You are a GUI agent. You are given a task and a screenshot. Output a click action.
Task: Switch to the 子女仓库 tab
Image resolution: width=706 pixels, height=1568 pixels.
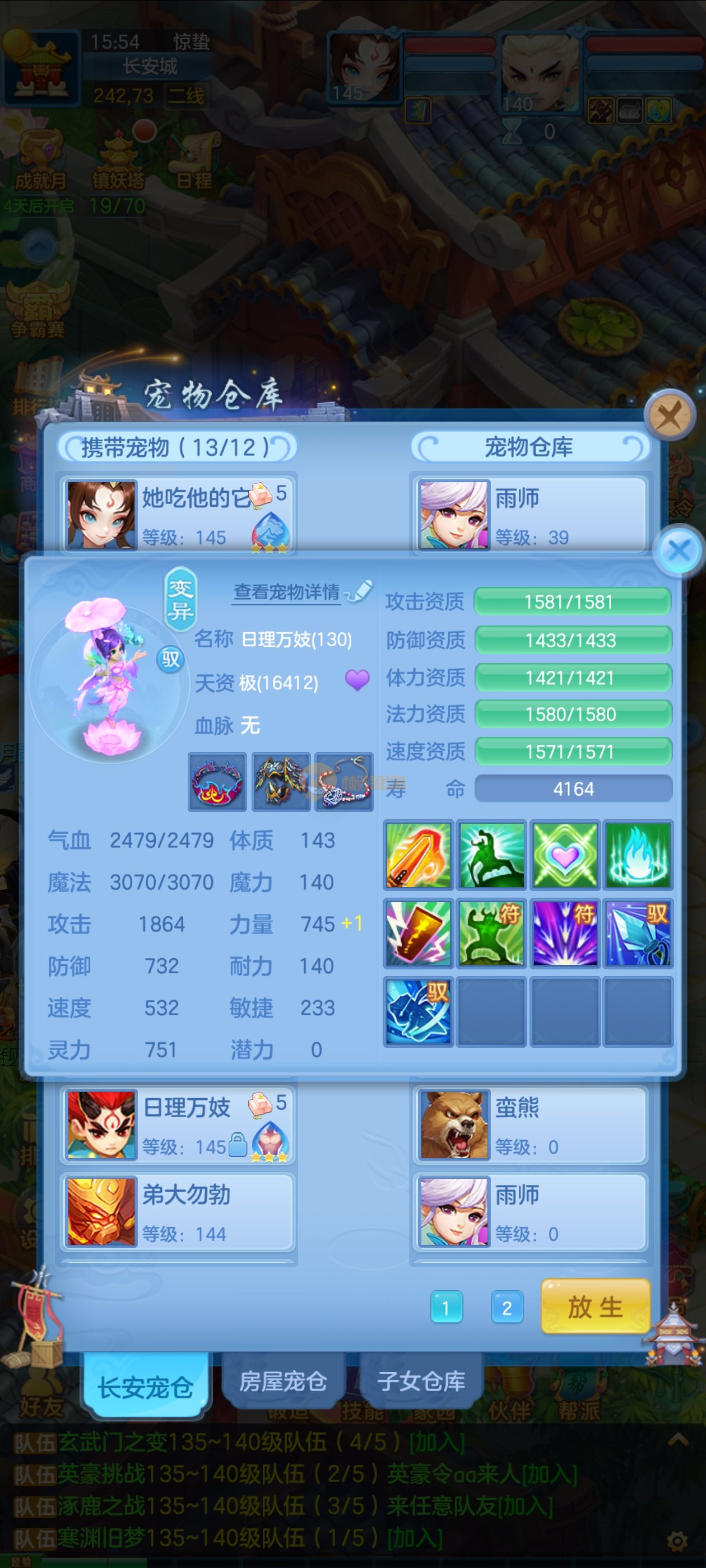(x=421, y=1381)
